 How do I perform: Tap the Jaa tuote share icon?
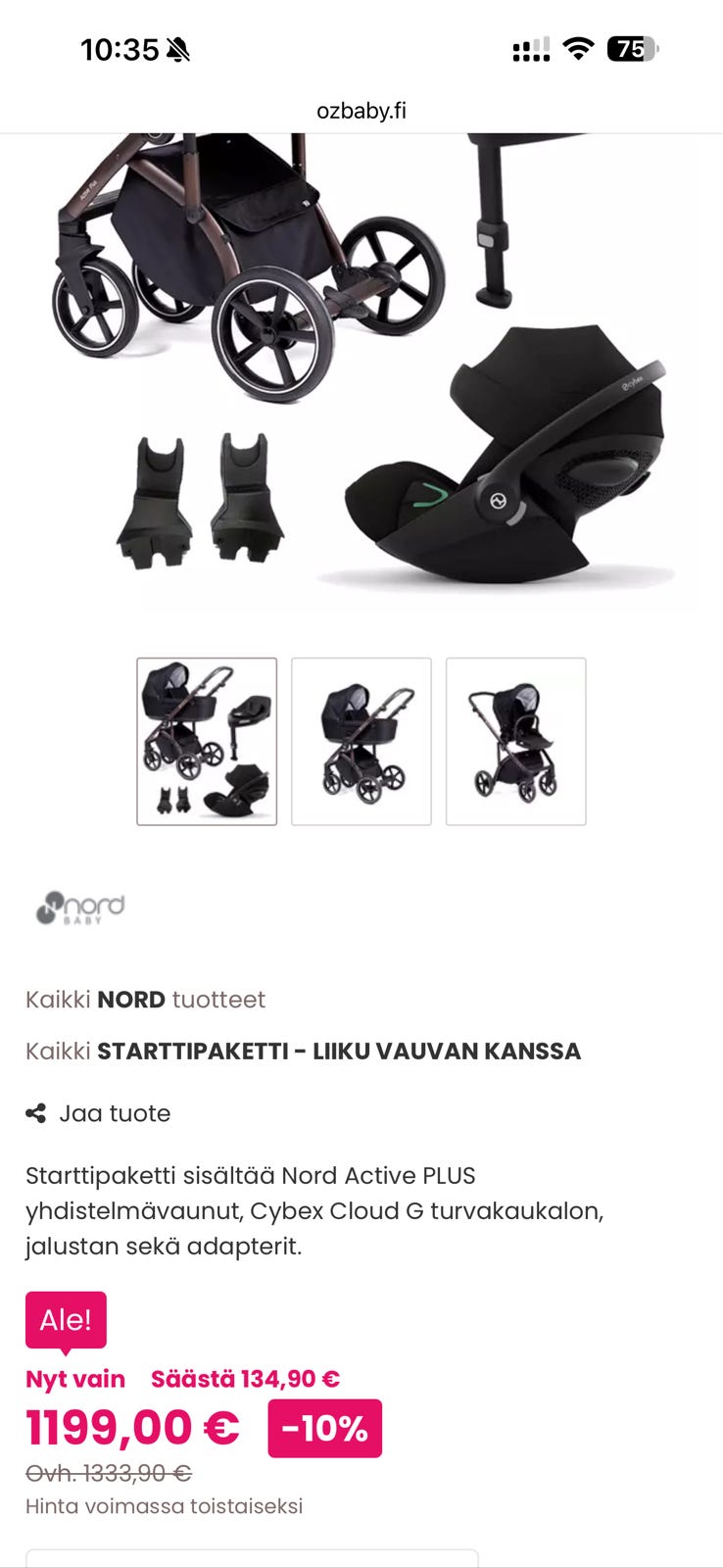click(36, 1112)
